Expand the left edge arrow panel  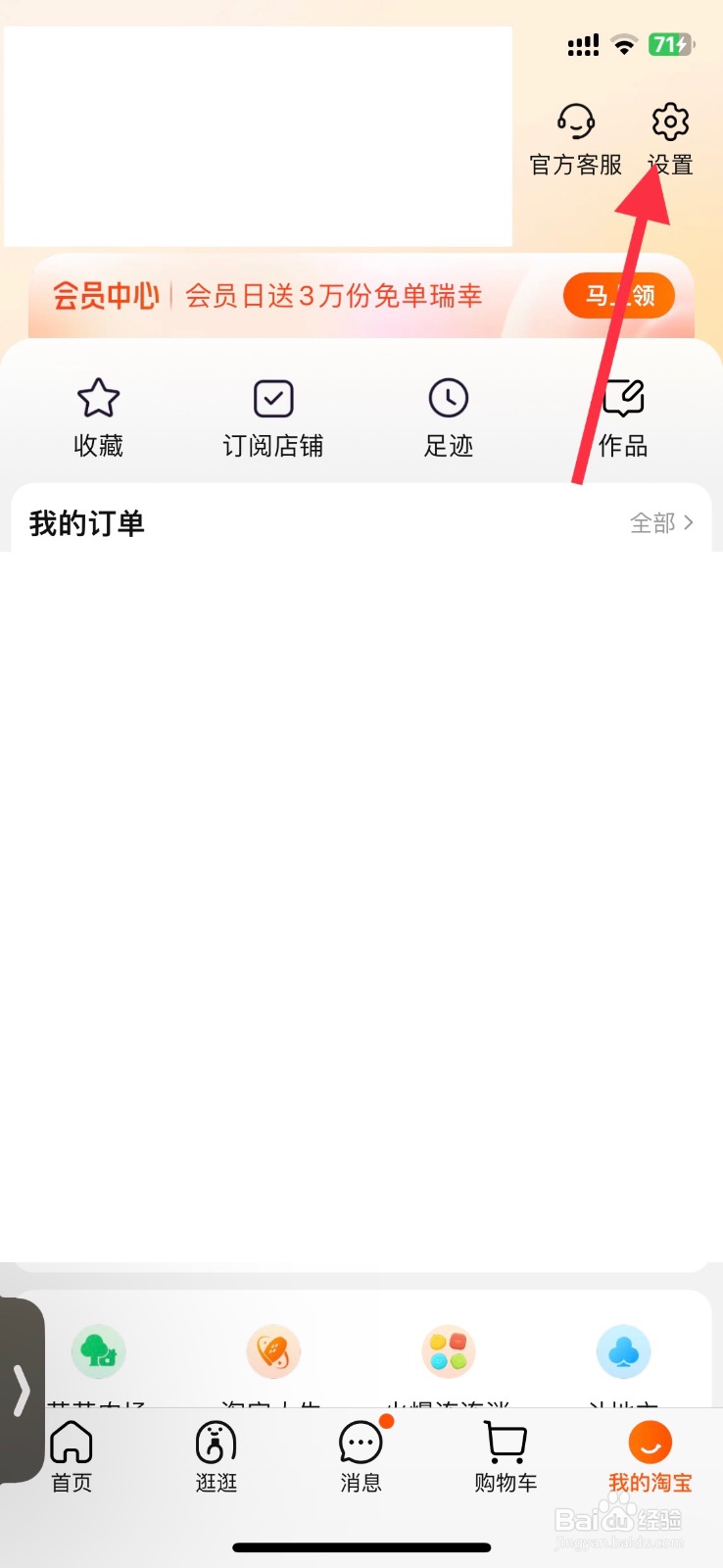coord(22,1390)
